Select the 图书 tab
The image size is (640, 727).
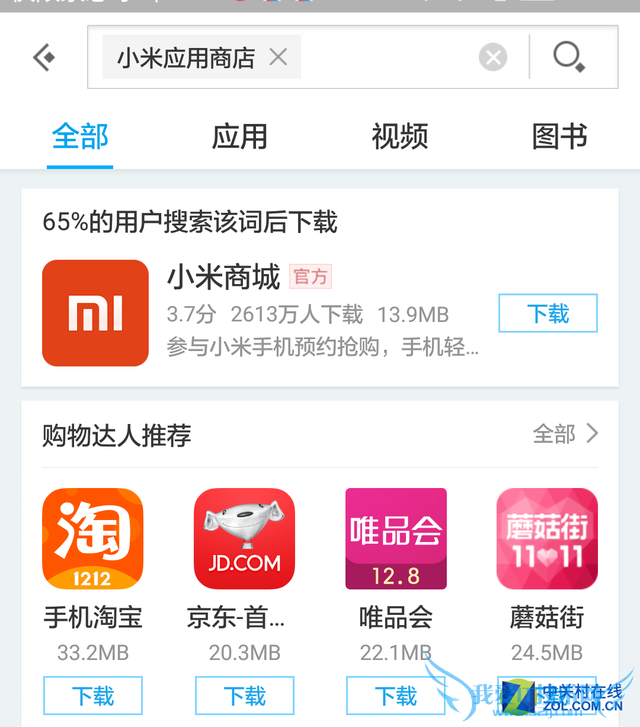tap(559, 136)
